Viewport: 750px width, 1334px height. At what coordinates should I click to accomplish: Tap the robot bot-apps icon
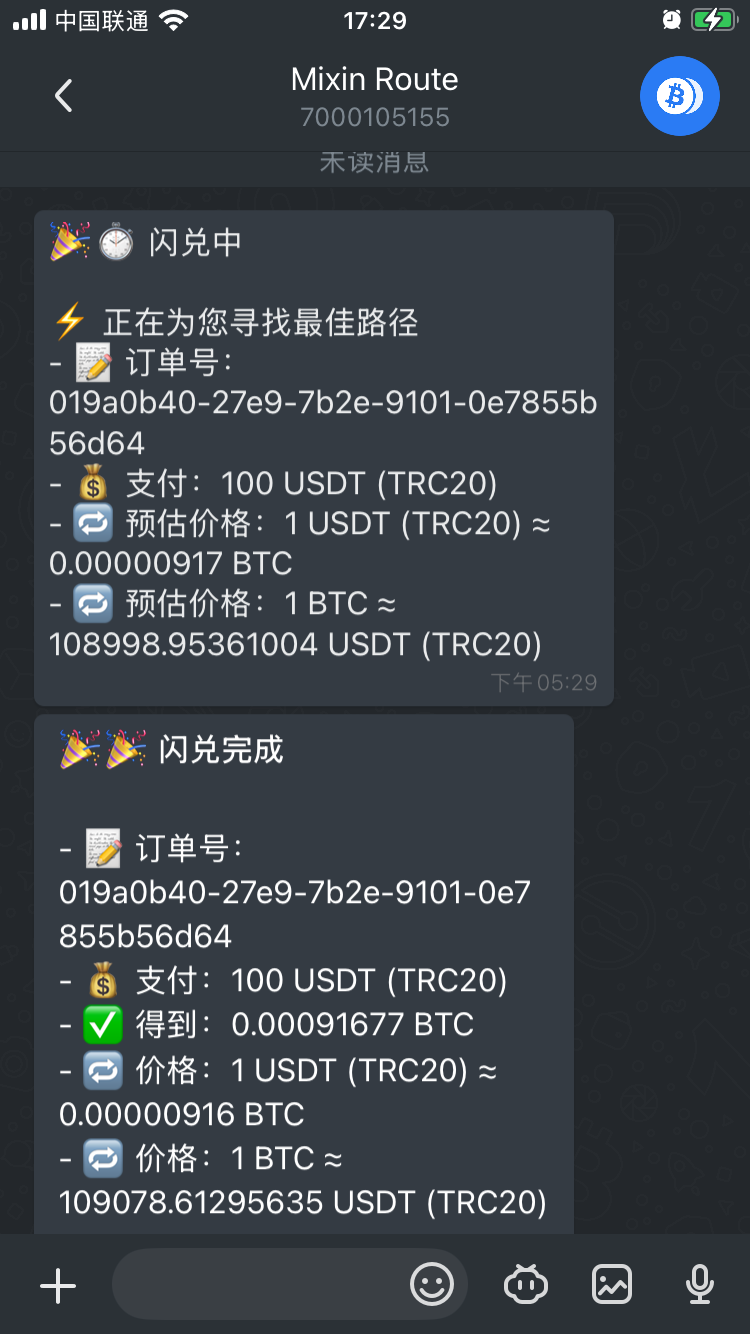pos(525,1284)
